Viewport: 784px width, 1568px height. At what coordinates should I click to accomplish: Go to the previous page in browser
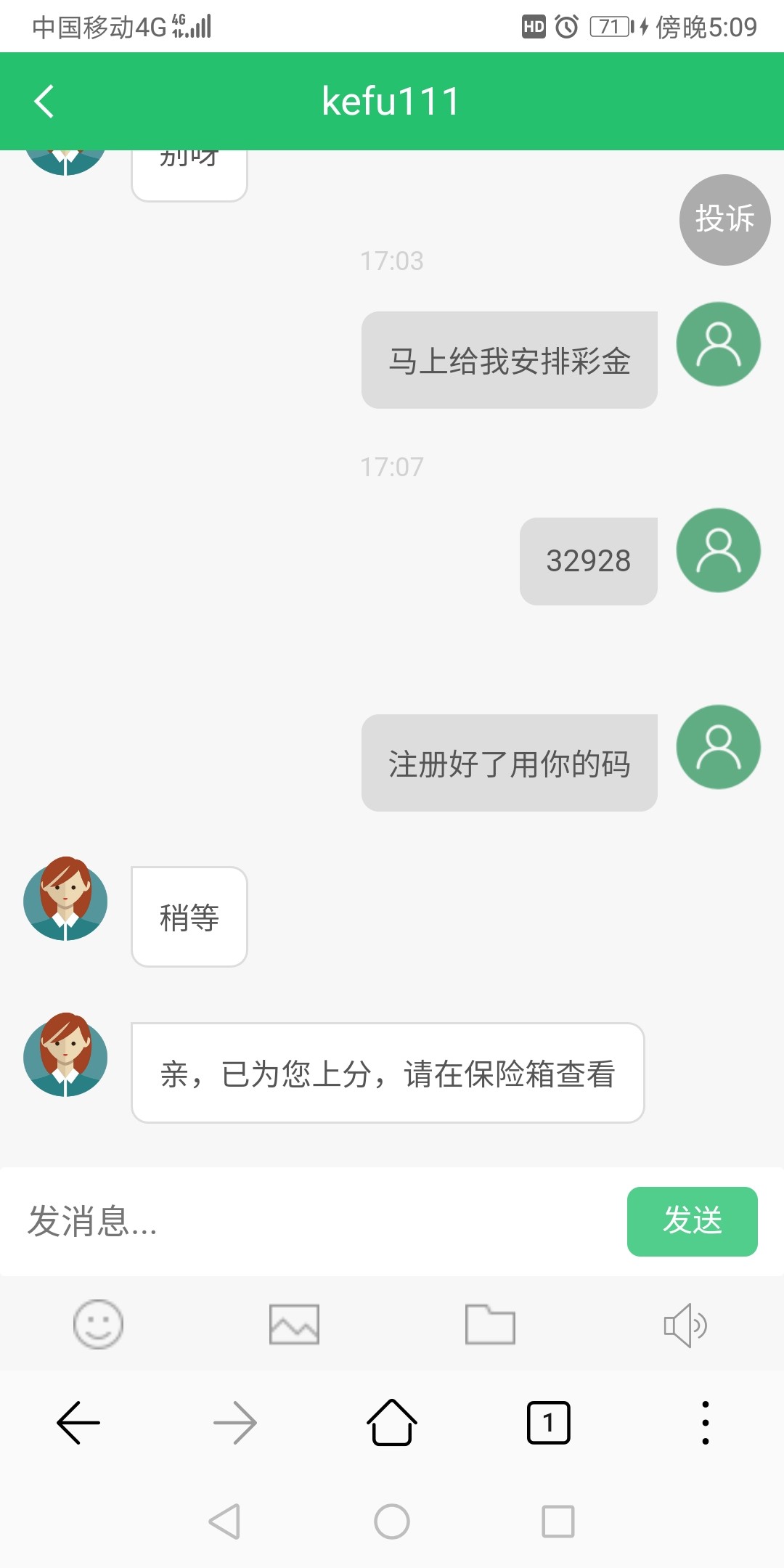pos(78,1423)
